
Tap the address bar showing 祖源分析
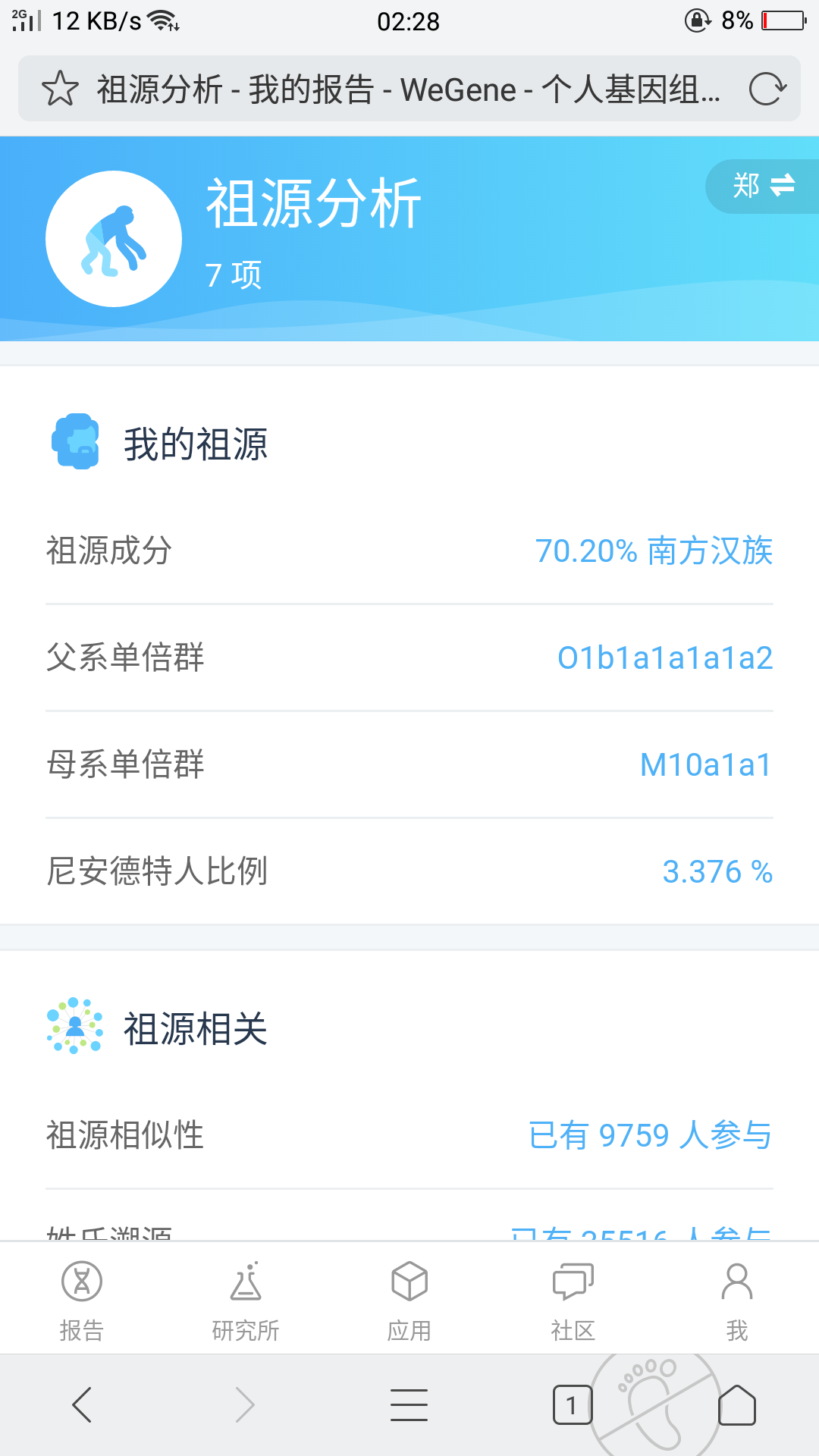(409, 89)
